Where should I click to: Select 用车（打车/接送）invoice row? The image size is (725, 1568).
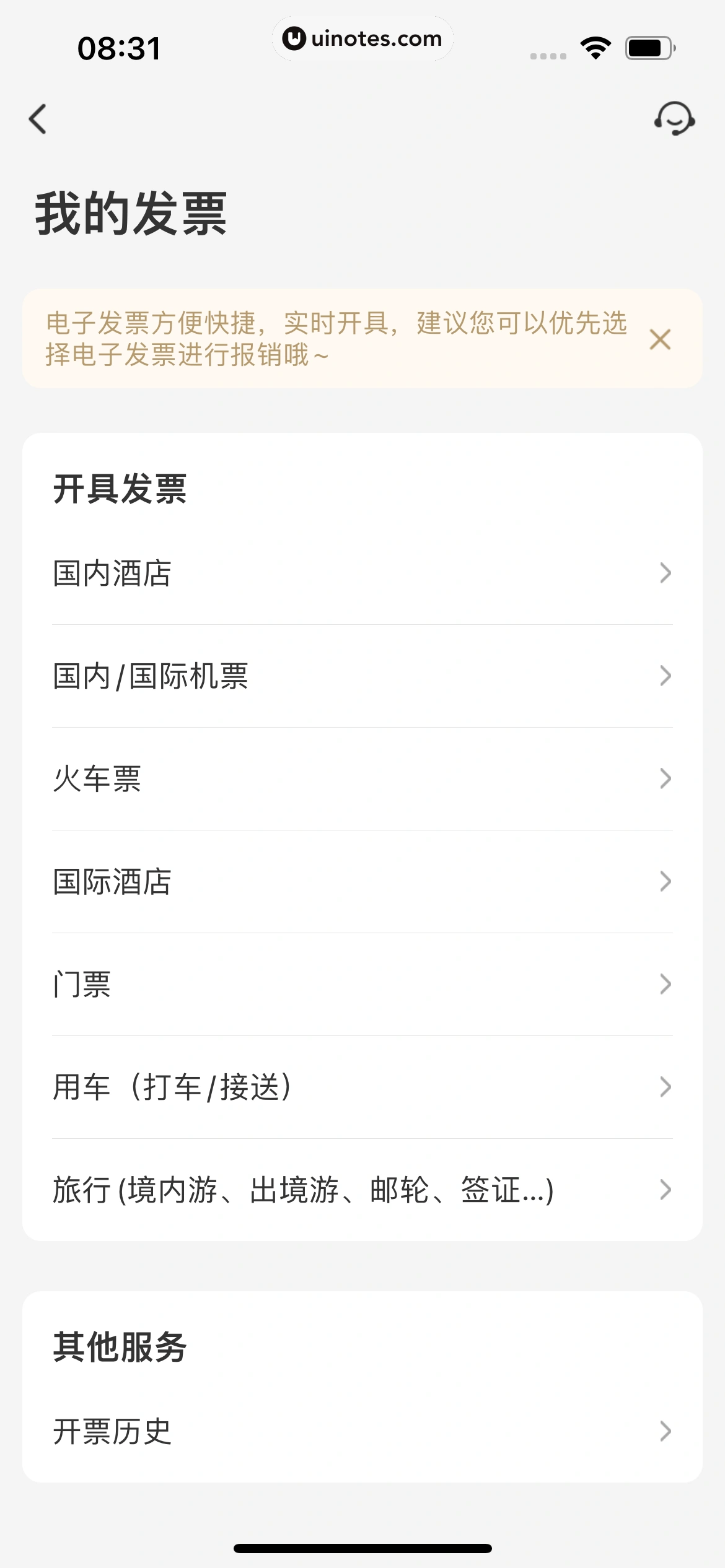tap(362, 1087)
